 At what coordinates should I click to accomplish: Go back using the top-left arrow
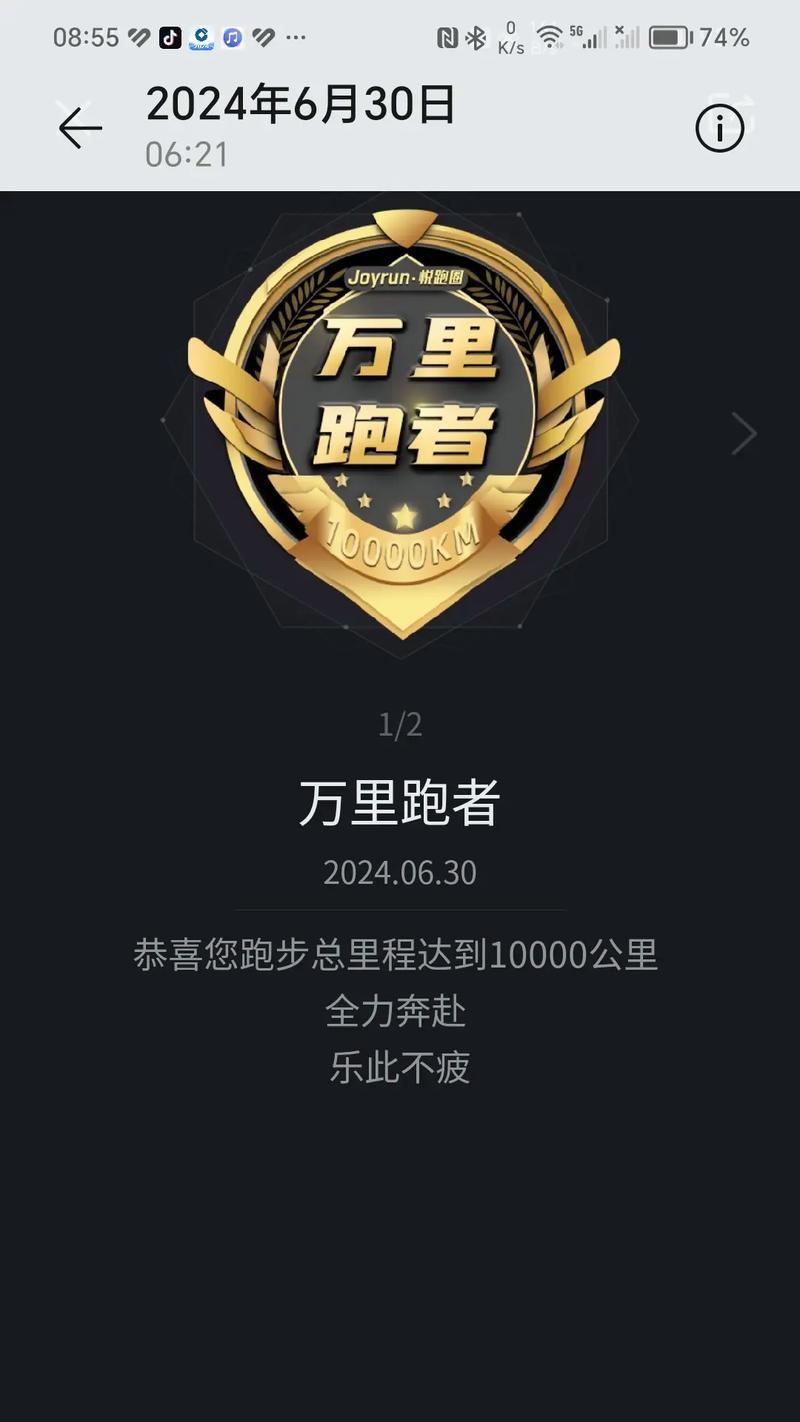pyautogui.click(x=80, y=128)
